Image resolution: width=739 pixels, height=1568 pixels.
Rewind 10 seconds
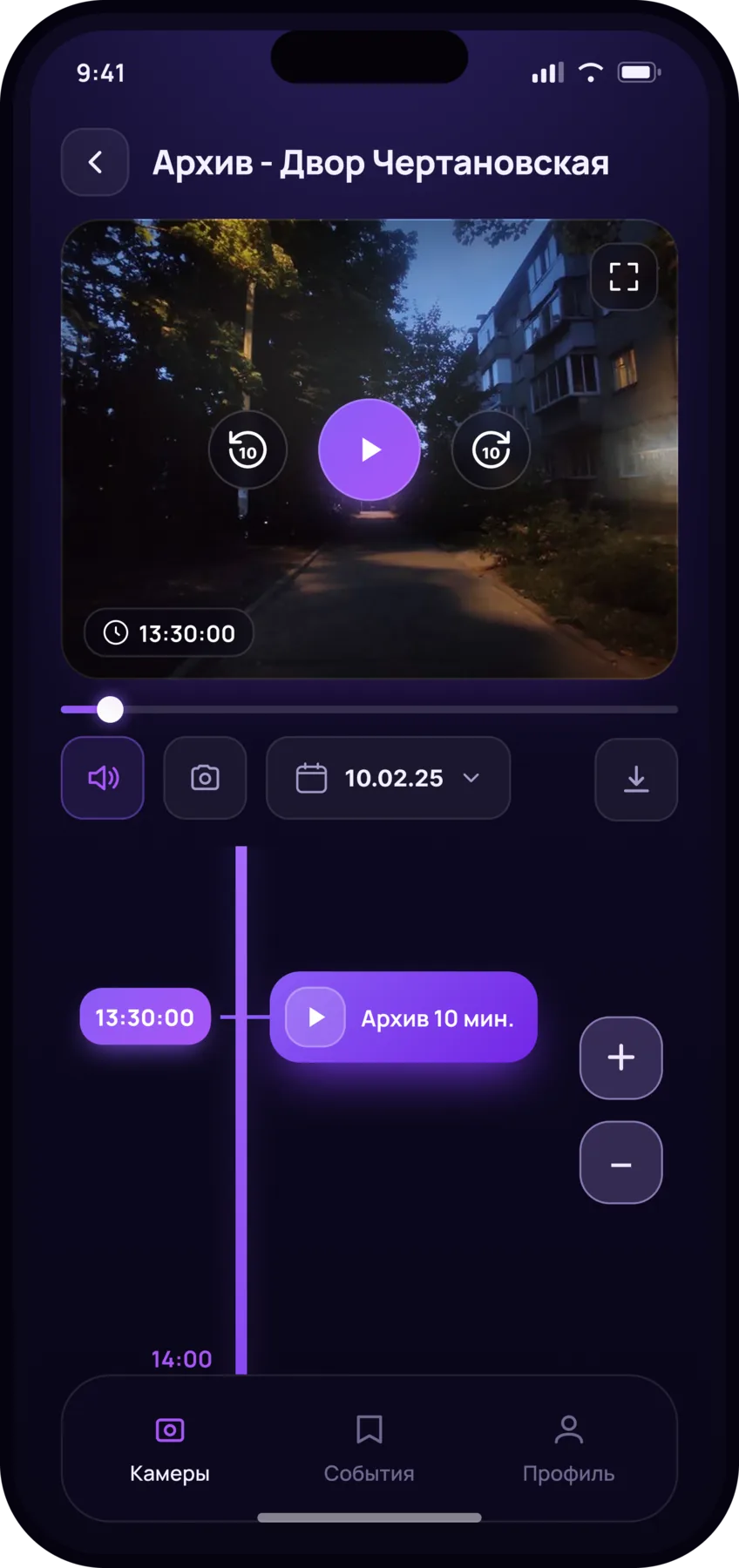click(x=247, y=450)
